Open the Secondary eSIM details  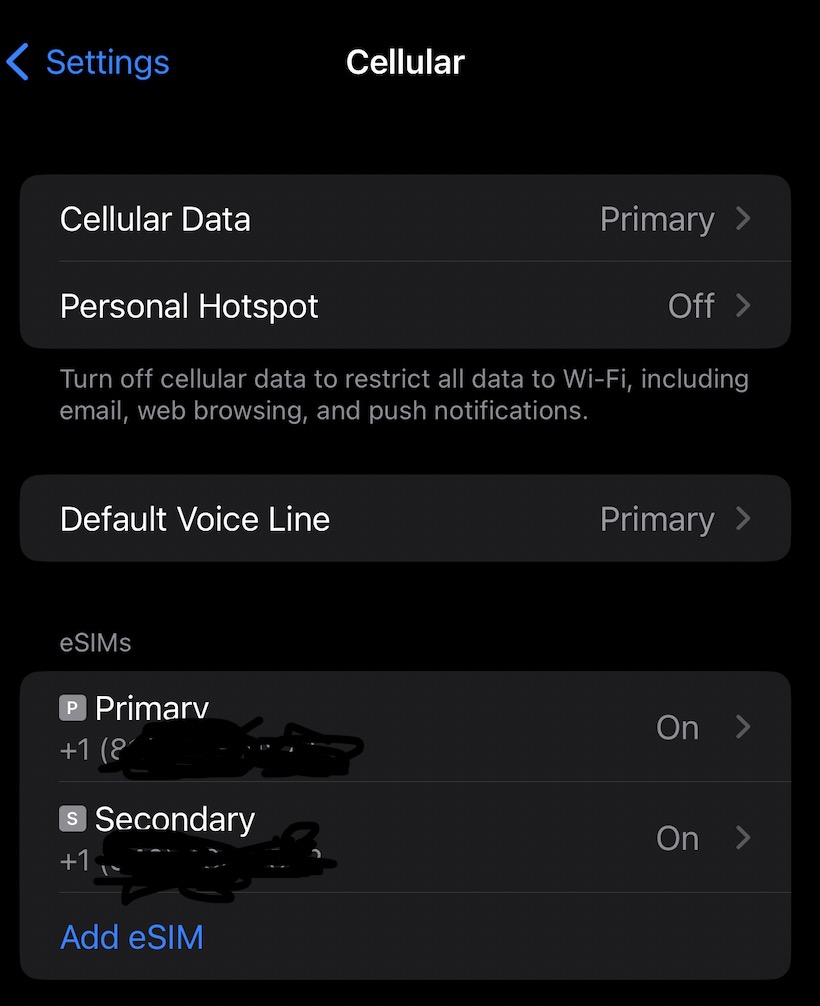pyautogui.click(x=405, y=837)
